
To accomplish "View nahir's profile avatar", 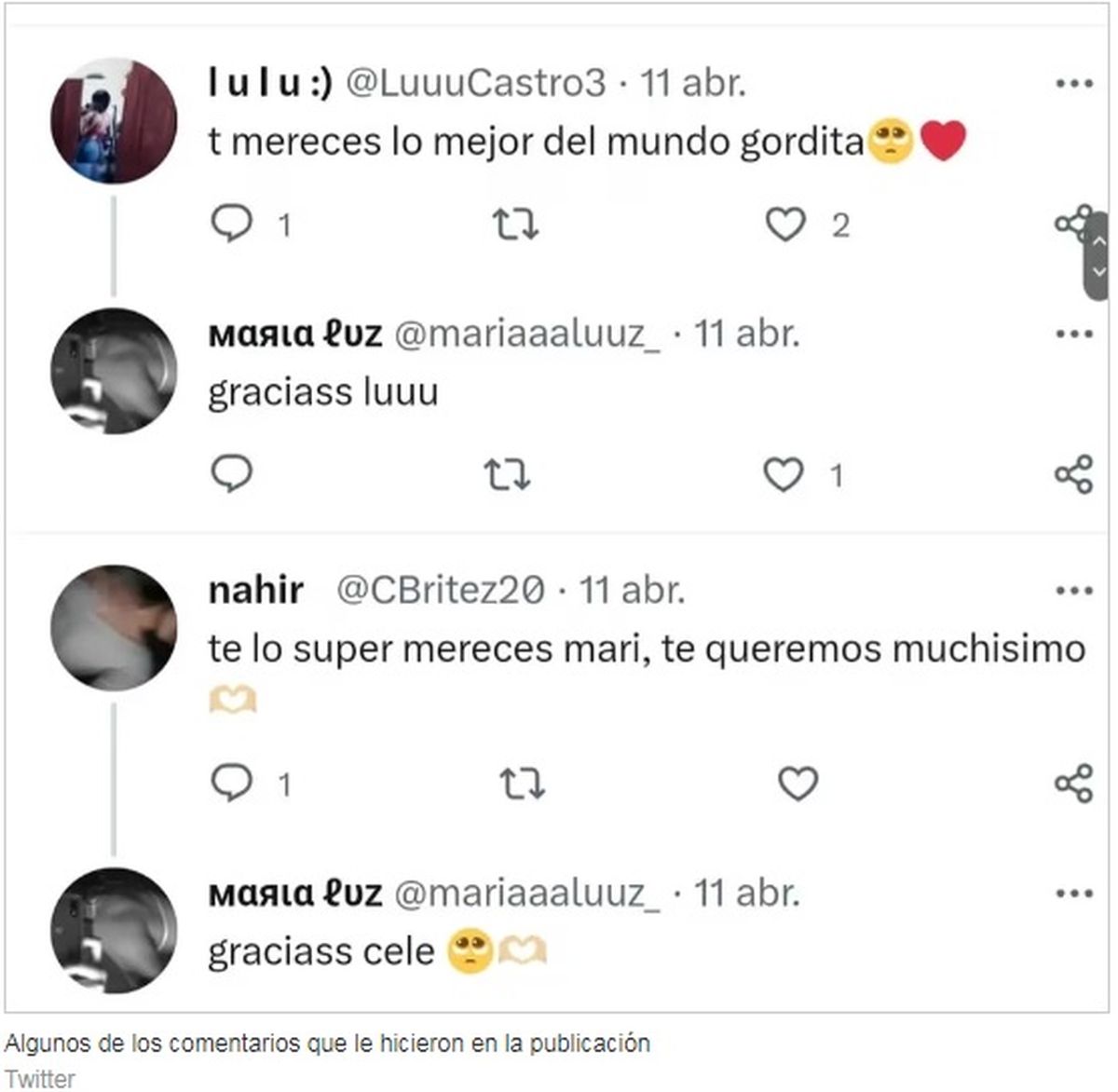I will (x=114, y=627).
